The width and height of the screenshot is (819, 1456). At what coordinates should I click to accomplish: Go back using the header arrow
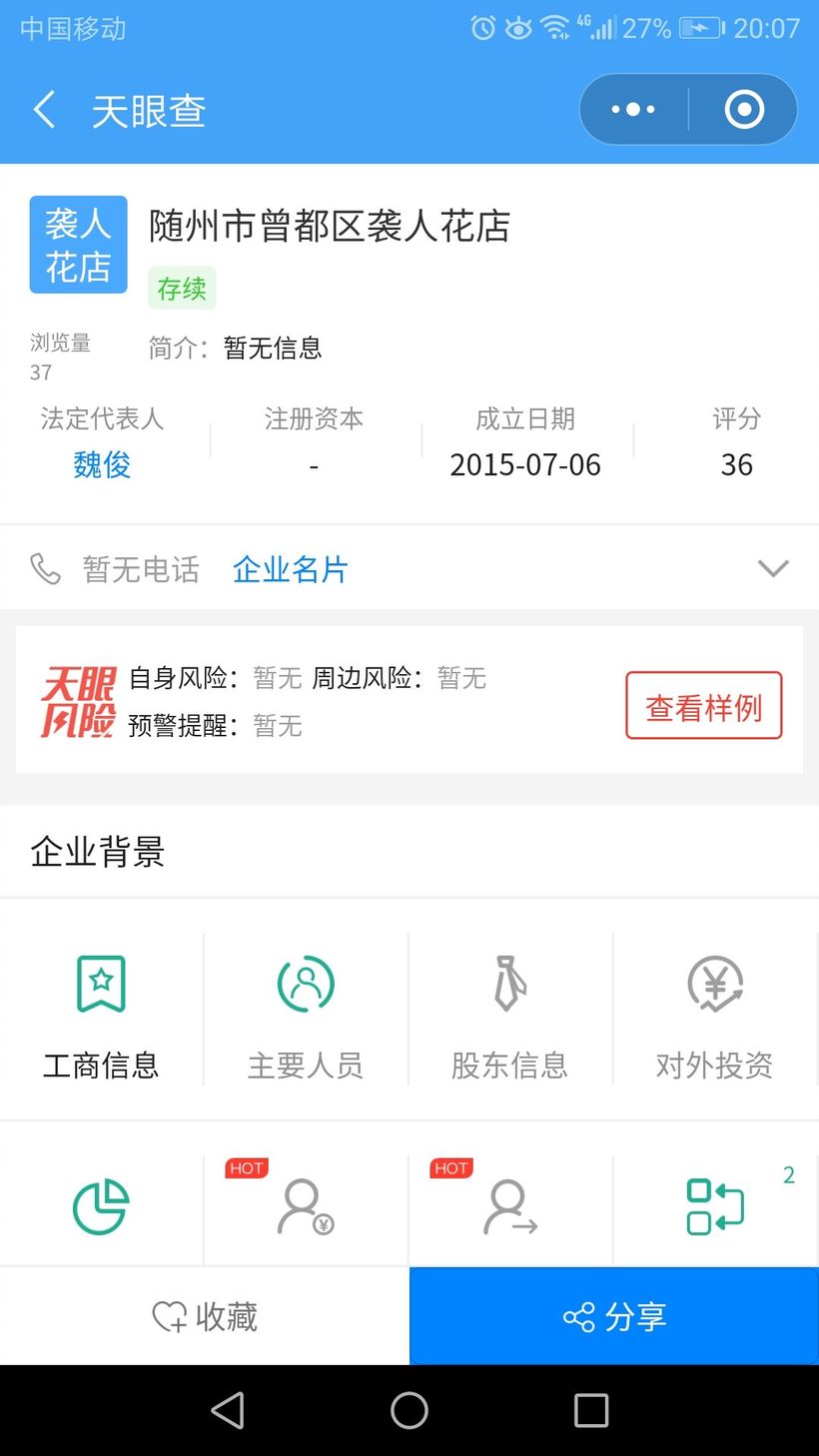click(x=44, y=110)
